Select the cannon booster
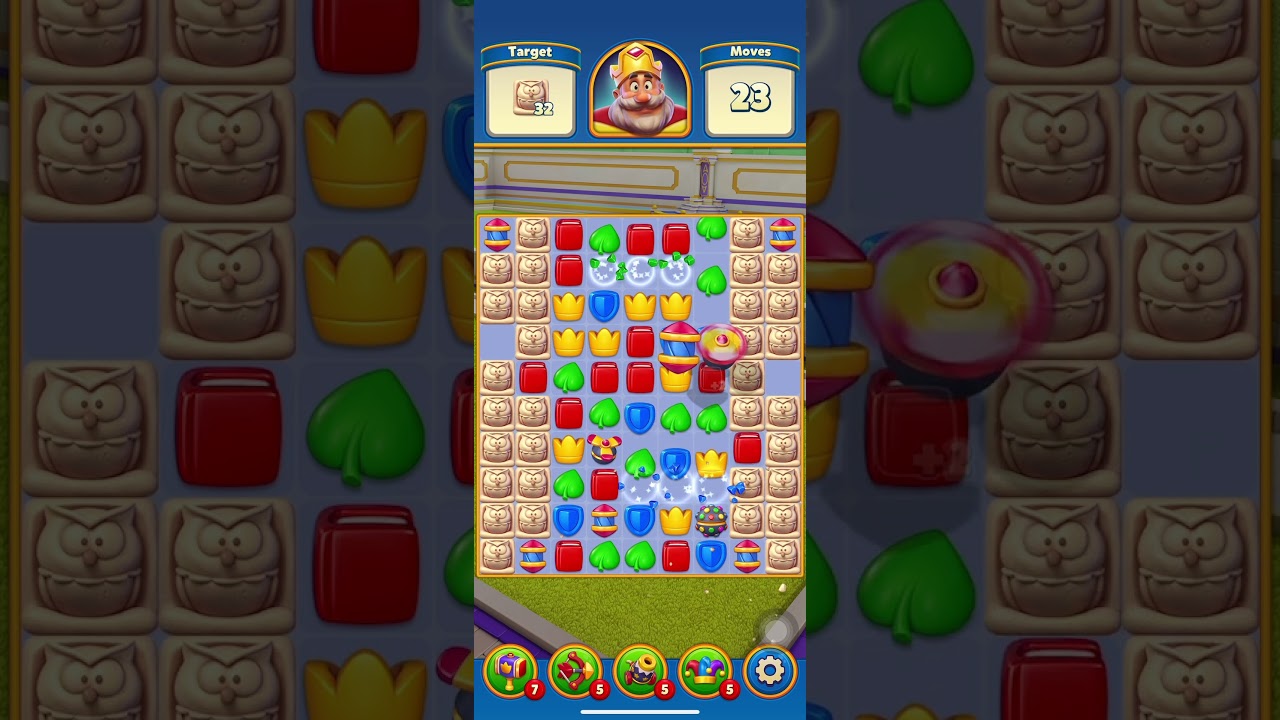 coord(641,671)
